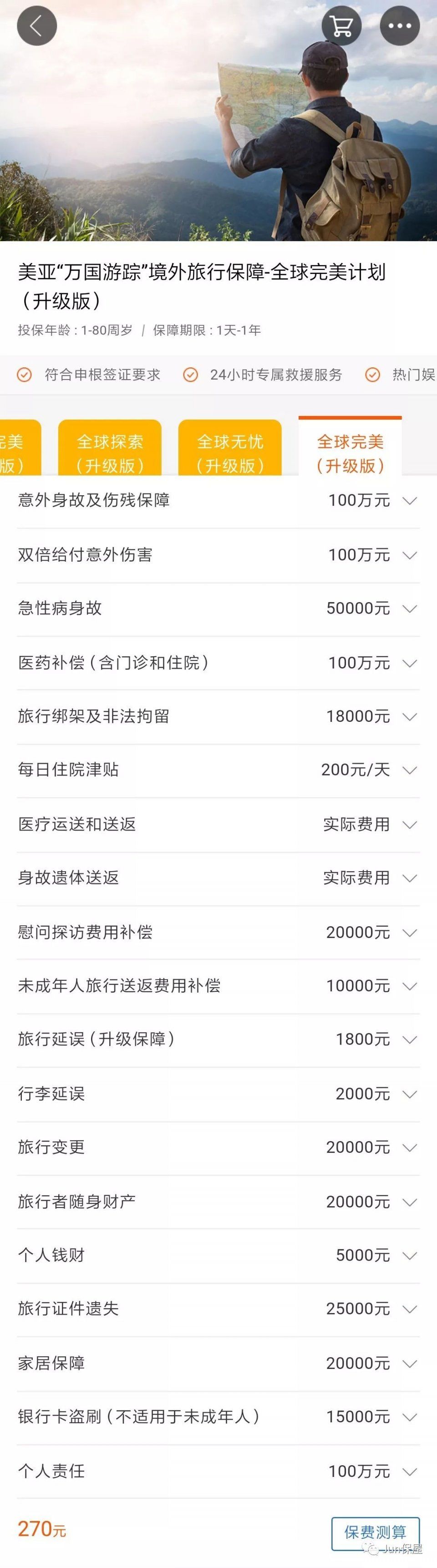Screen dimensions: 437x1568
Task: Expand 意外身故及伤残保障 details
Action: [410, 500]
